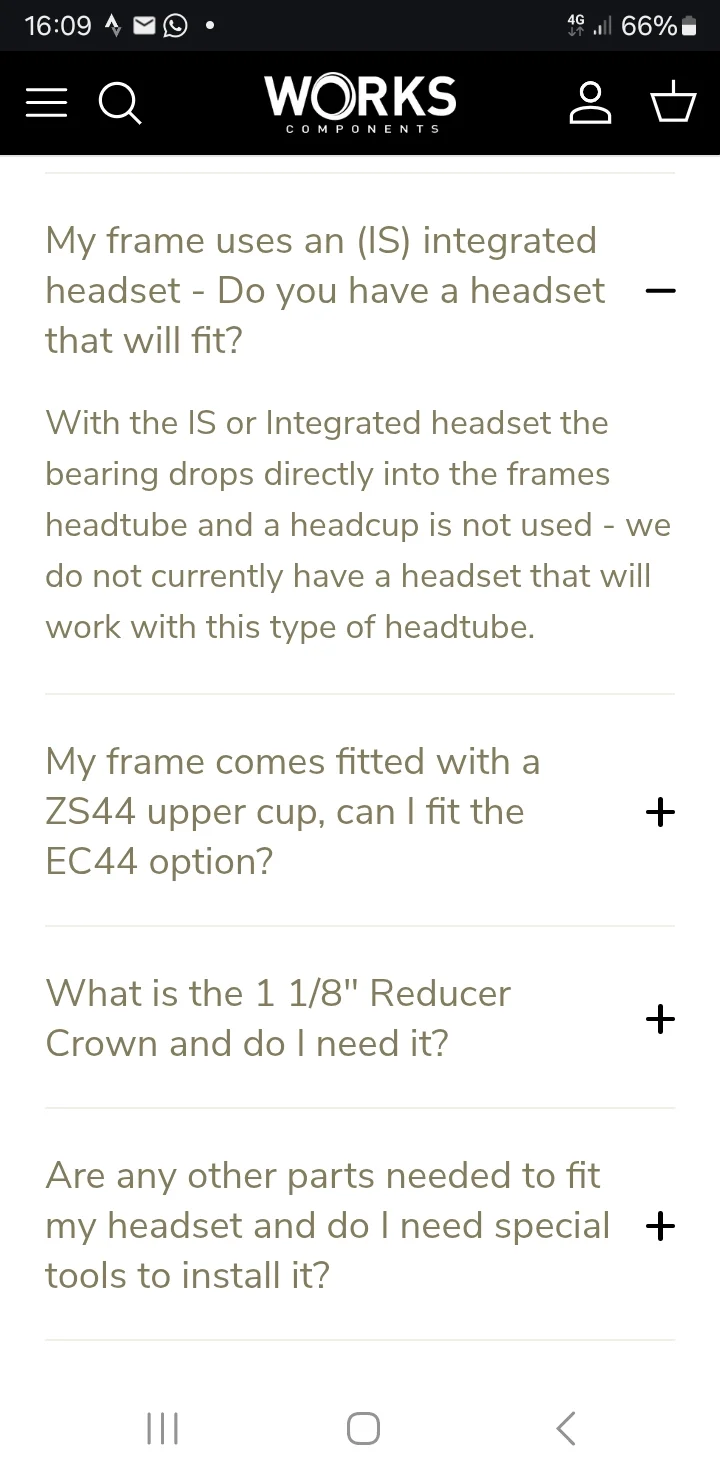Expand the 1 1/8" Reducer Crown question
The width and height of the screenshot is (720, 1480).
click(x=660, y=1019)
